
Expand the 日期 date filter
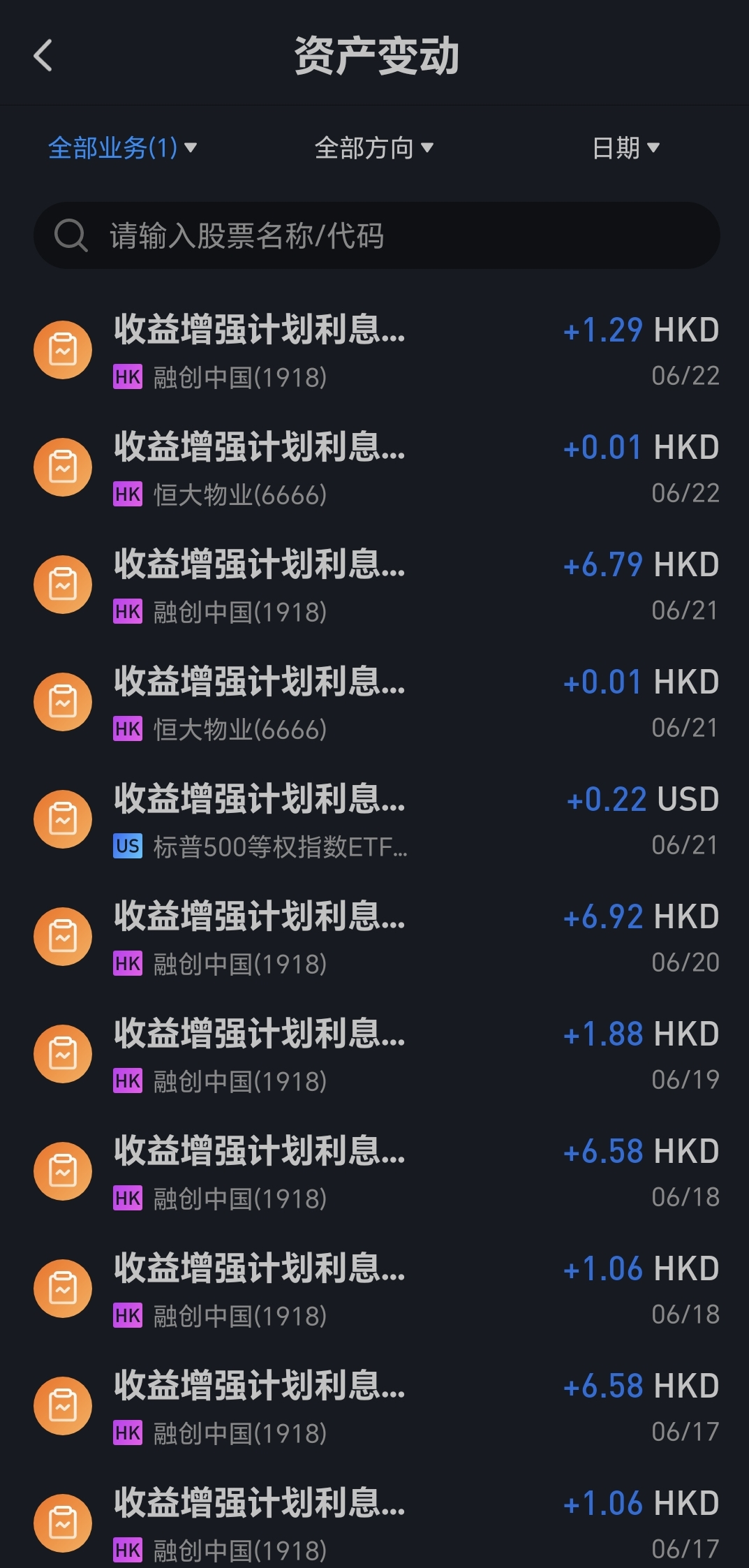[x=625, y=148]
